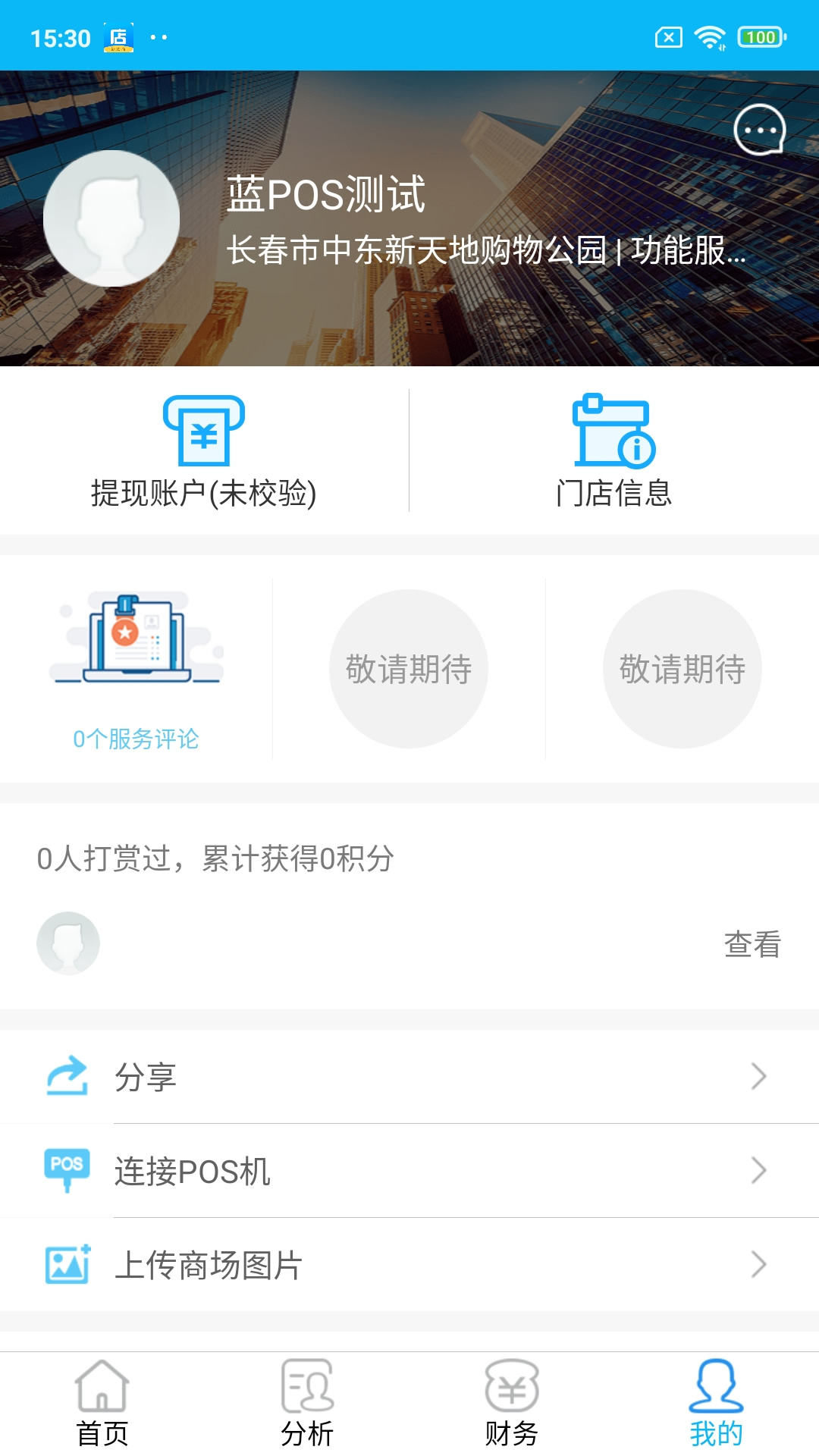Screen dimensions: 819x1456
Task: Select the share 分享 arrow icon
Action: pos(65,1075)
